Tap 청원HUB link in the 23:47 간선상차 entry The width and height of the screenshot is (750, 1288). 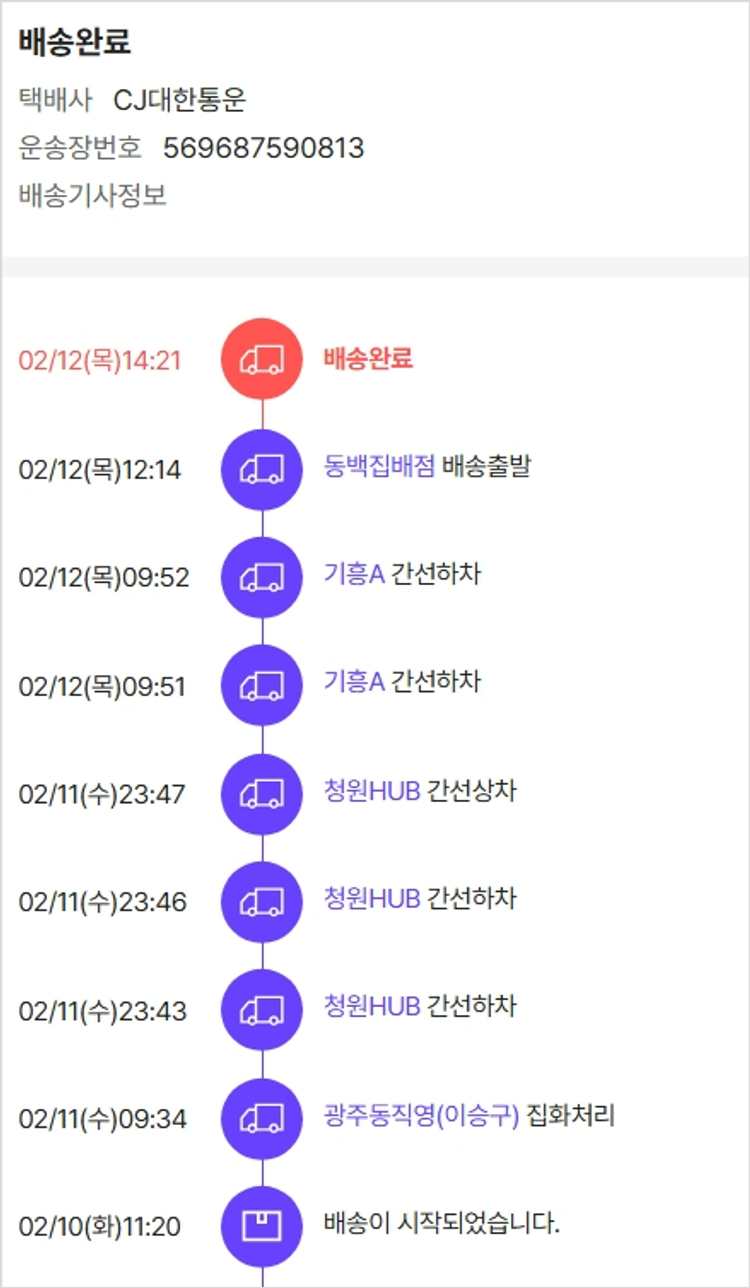(371, 792)
